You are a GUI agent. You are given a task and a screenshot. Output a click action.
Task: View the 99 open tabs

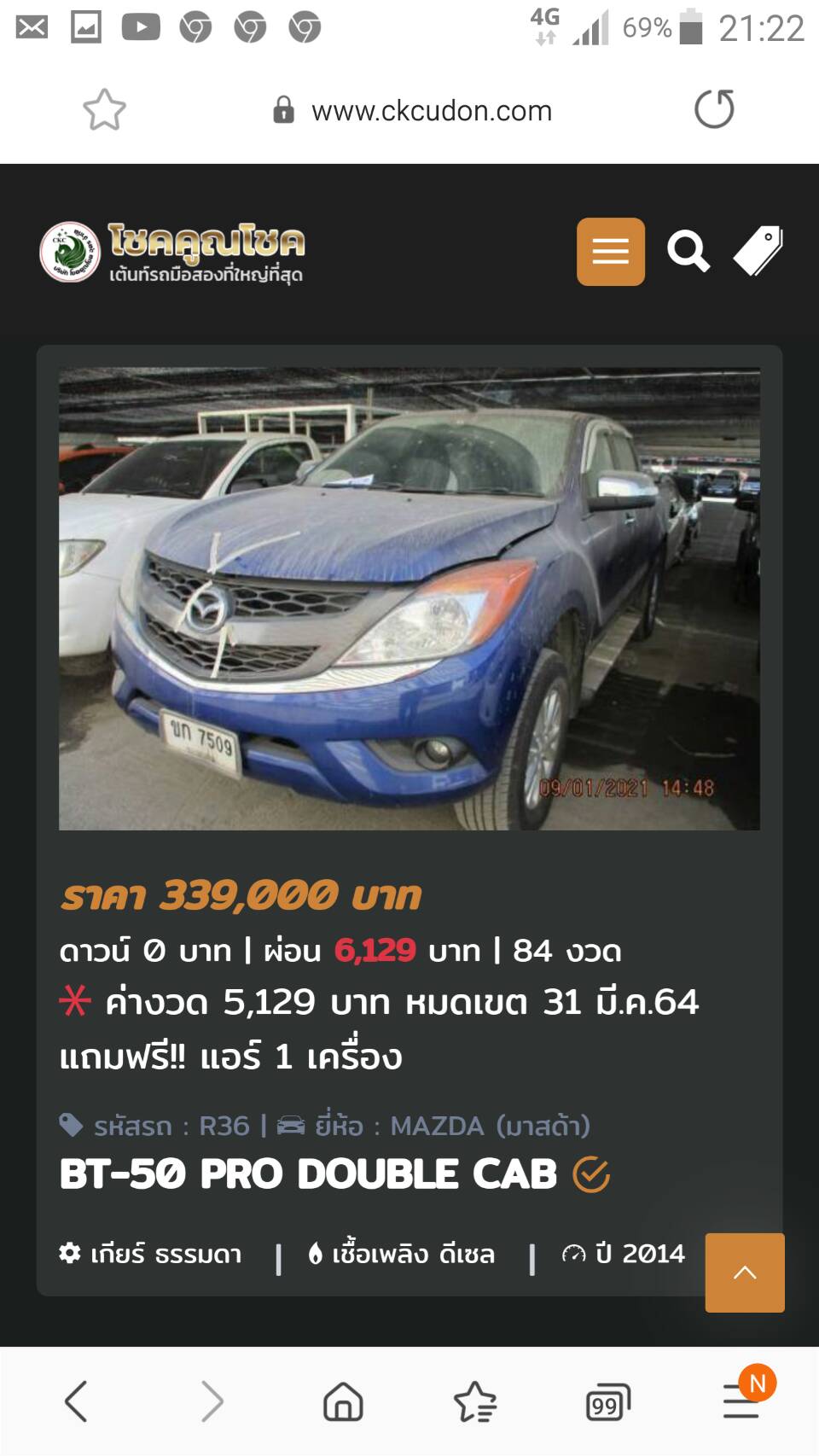coord(607,1402)
